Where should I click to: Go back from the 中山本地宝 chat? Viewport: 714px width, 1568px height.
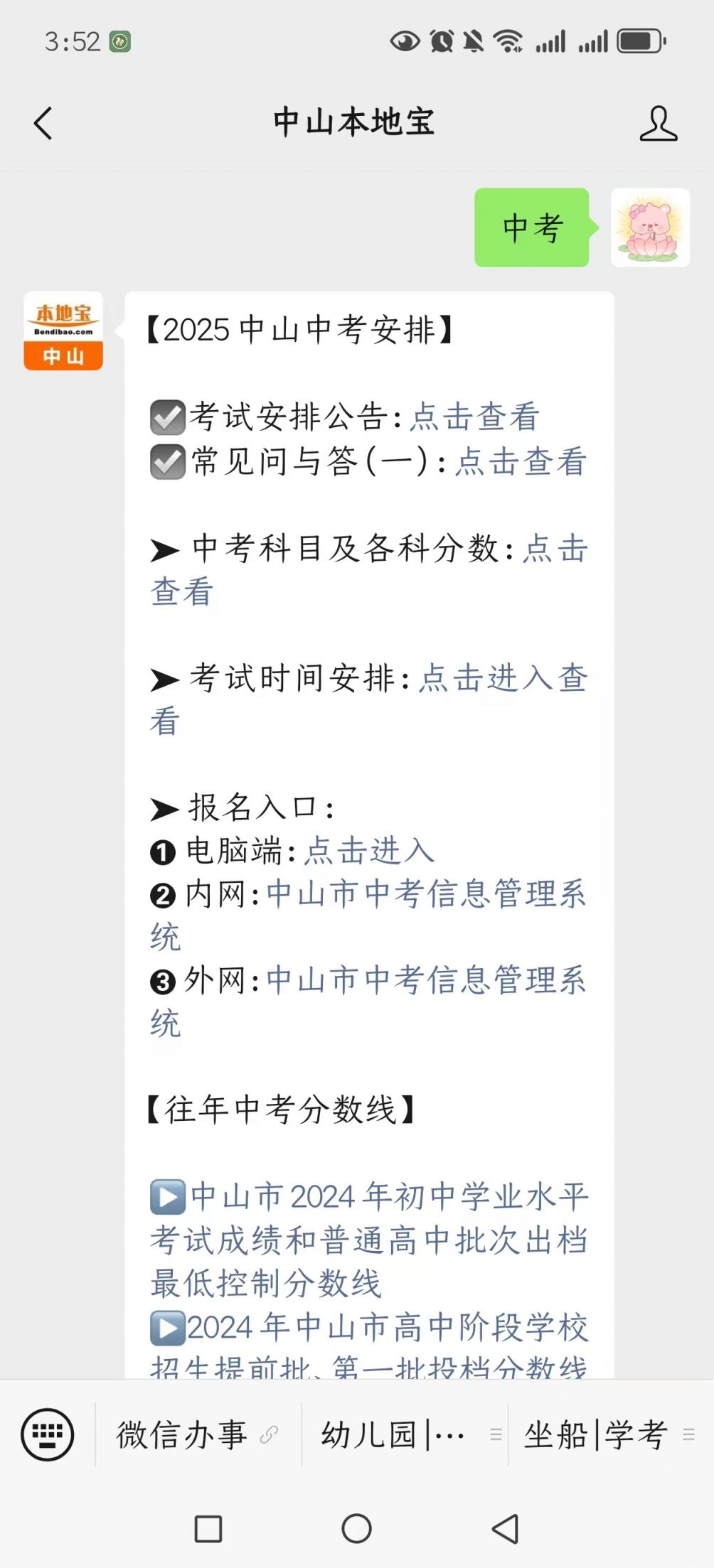[x=43, y=123]
